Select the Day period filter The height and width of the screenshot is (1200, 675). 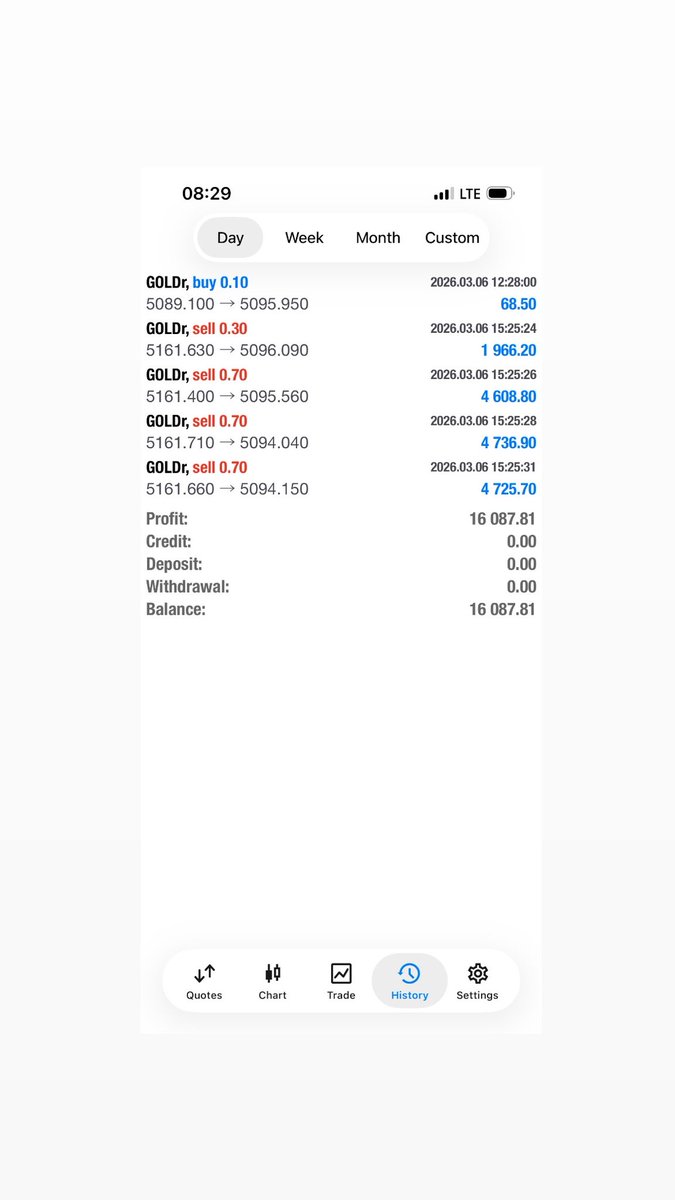click(x=230, y=238)
